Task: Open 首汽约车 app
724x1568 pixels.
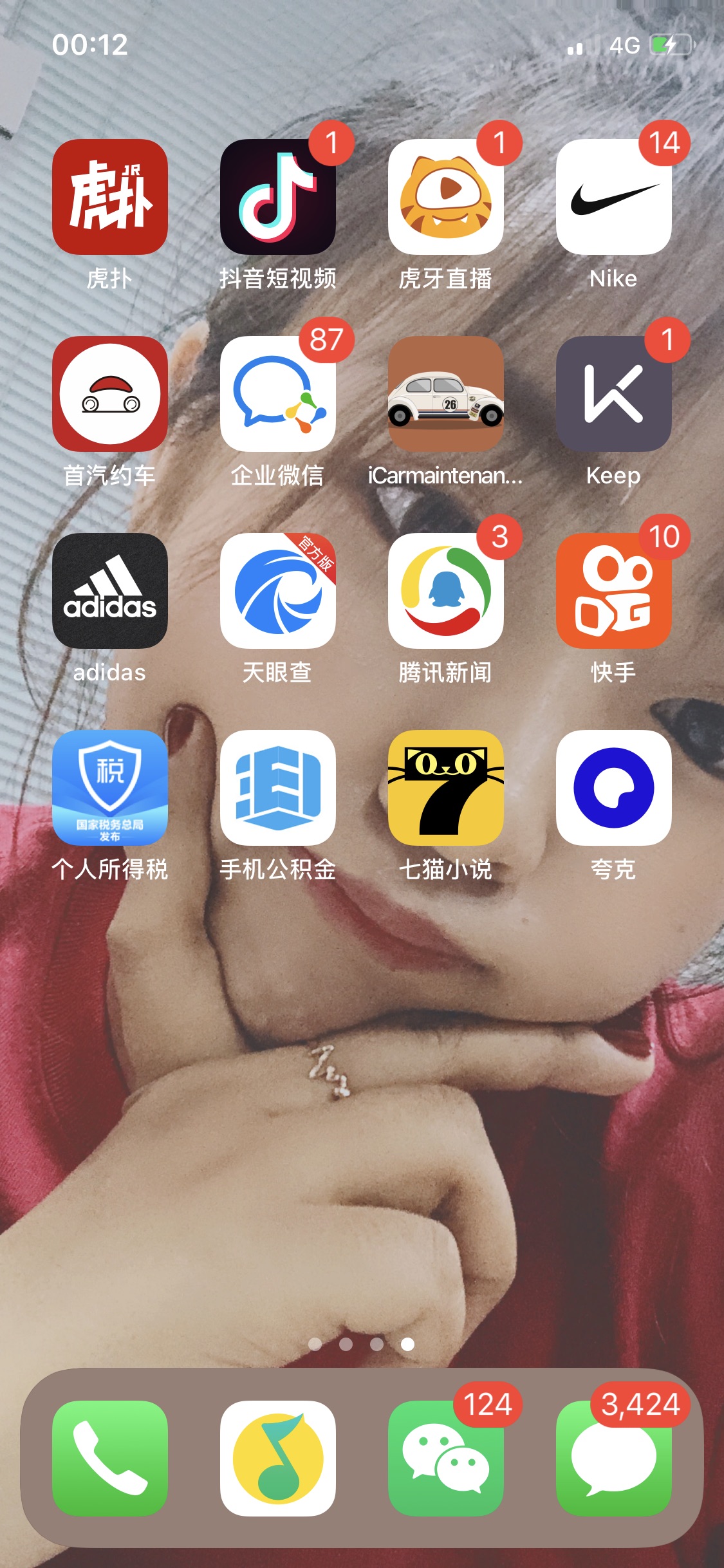Action: coord(110,394)
